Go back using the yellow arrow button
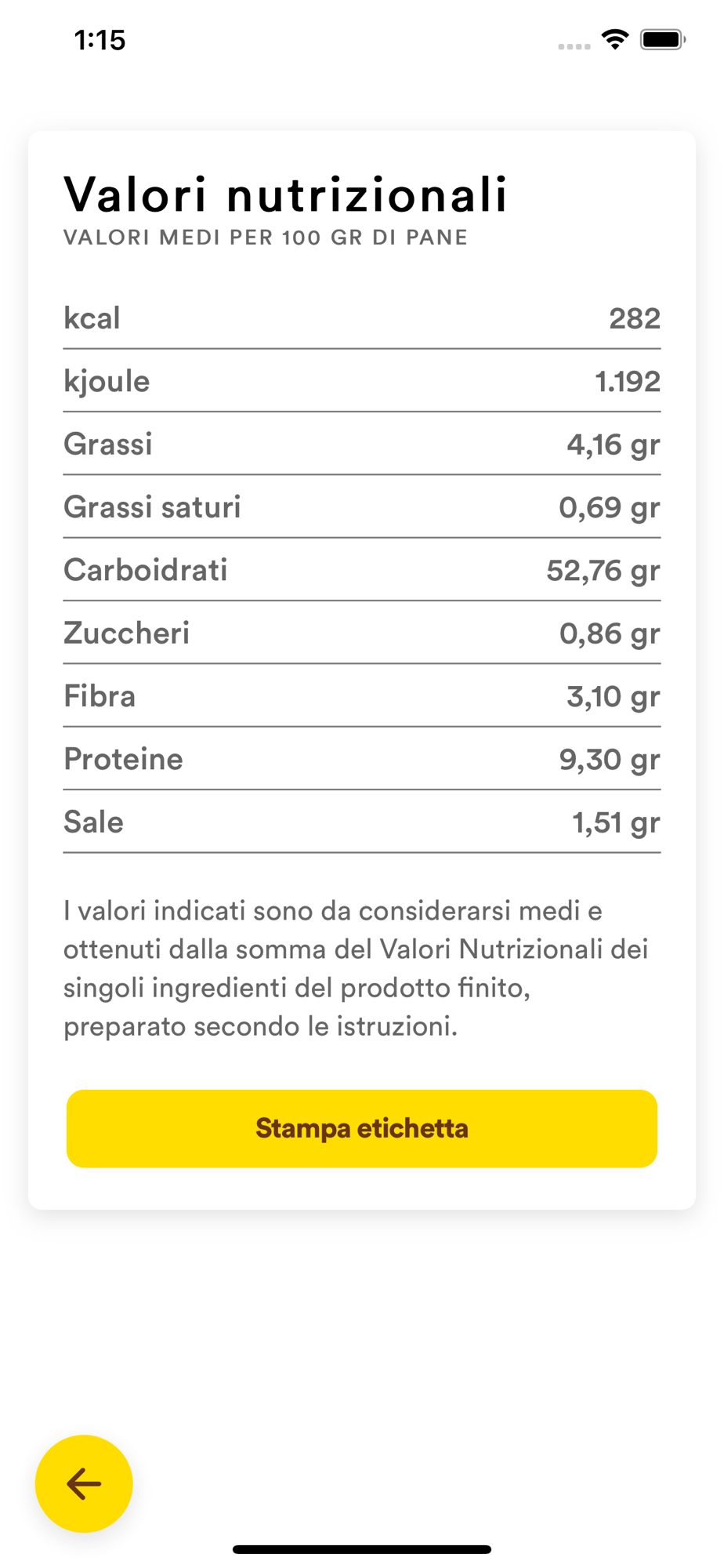 84,1483
